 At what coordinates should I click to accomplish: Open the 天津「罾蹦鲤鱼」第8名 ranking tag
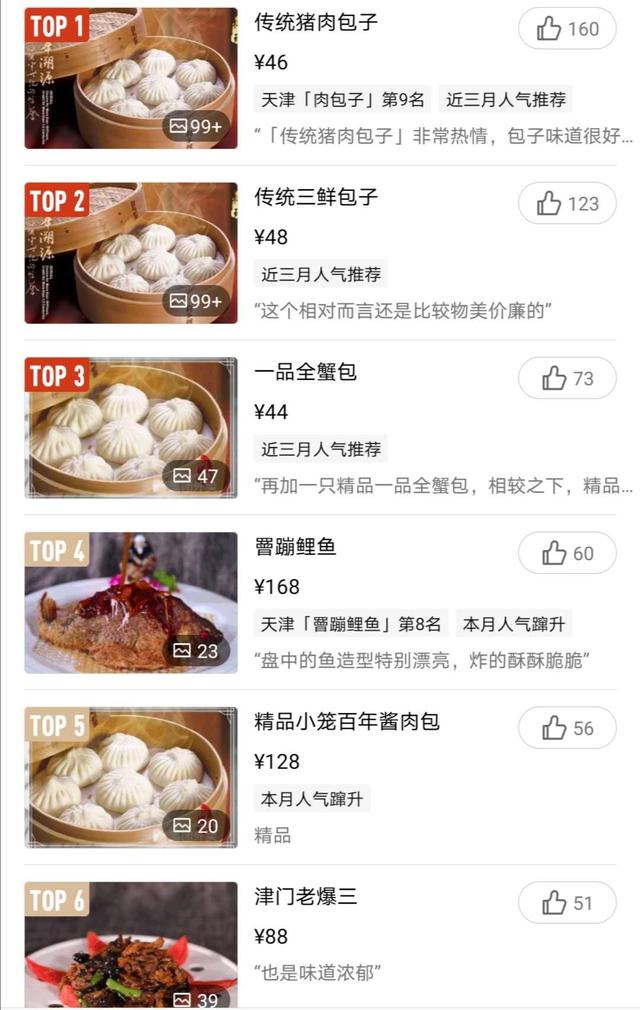[x=351, y=624]
